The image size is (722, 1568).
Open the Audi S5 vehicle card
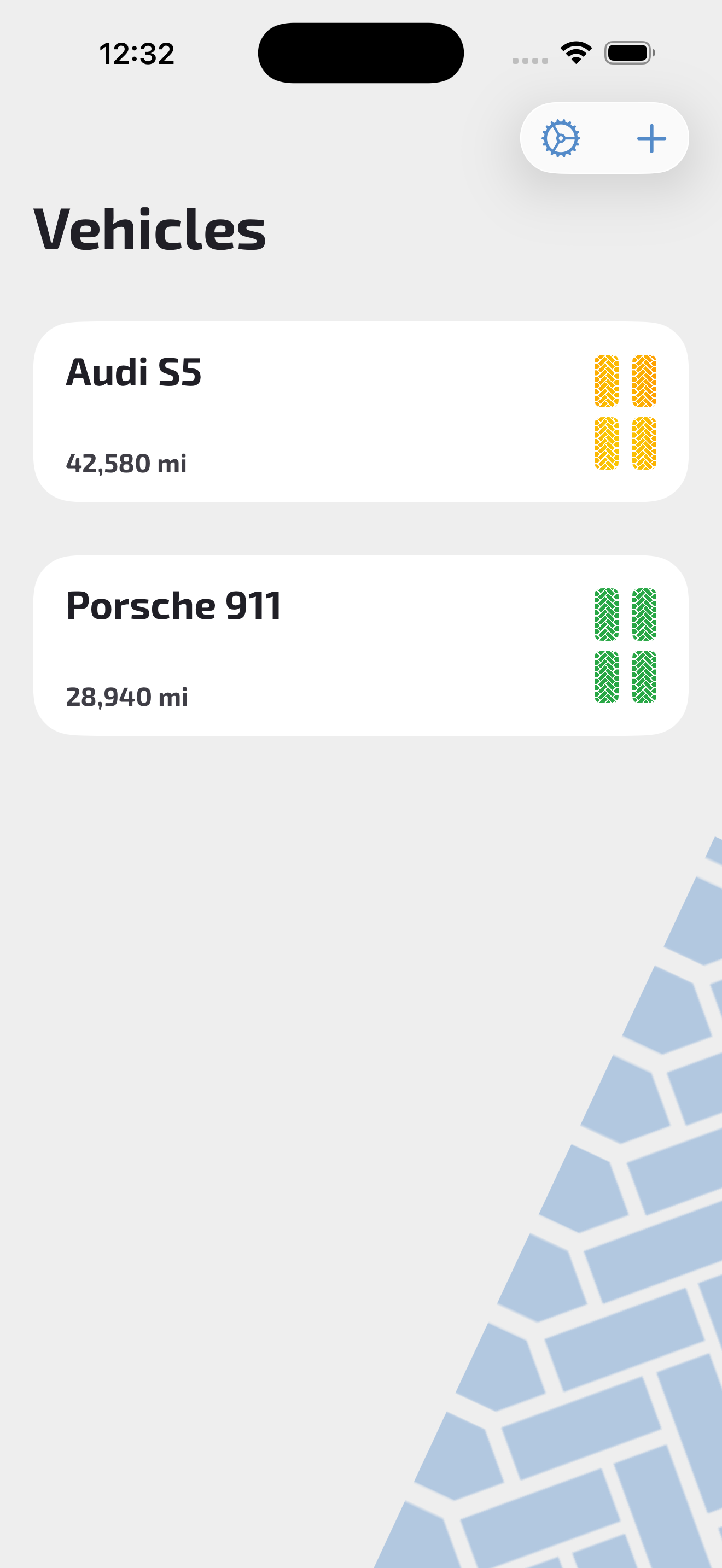pyautogui.click(x=360, y=412)
